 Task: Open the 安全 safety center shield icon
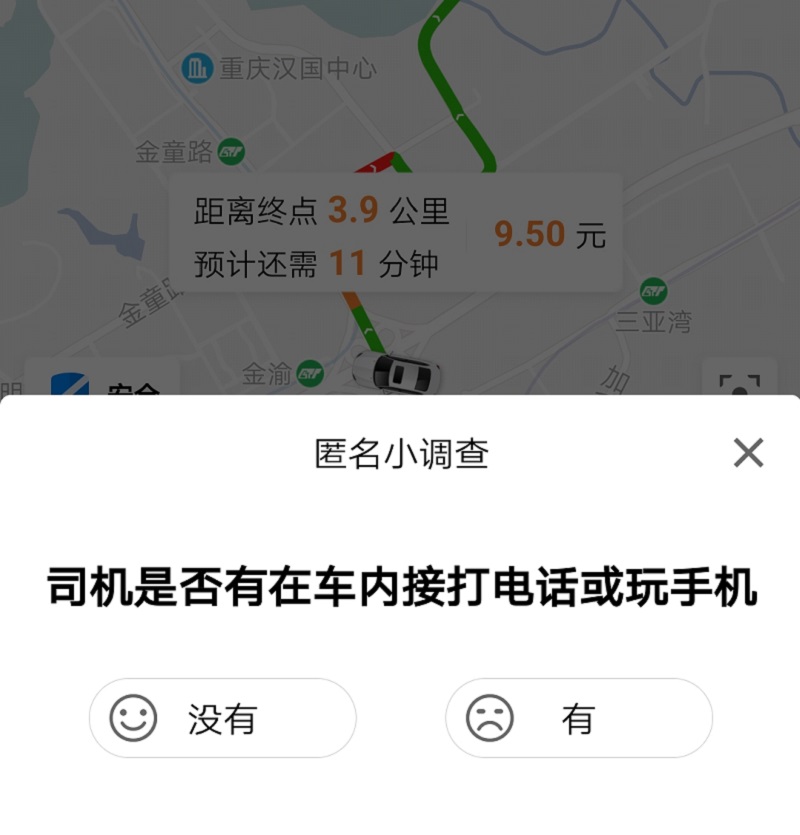(70, 383)
